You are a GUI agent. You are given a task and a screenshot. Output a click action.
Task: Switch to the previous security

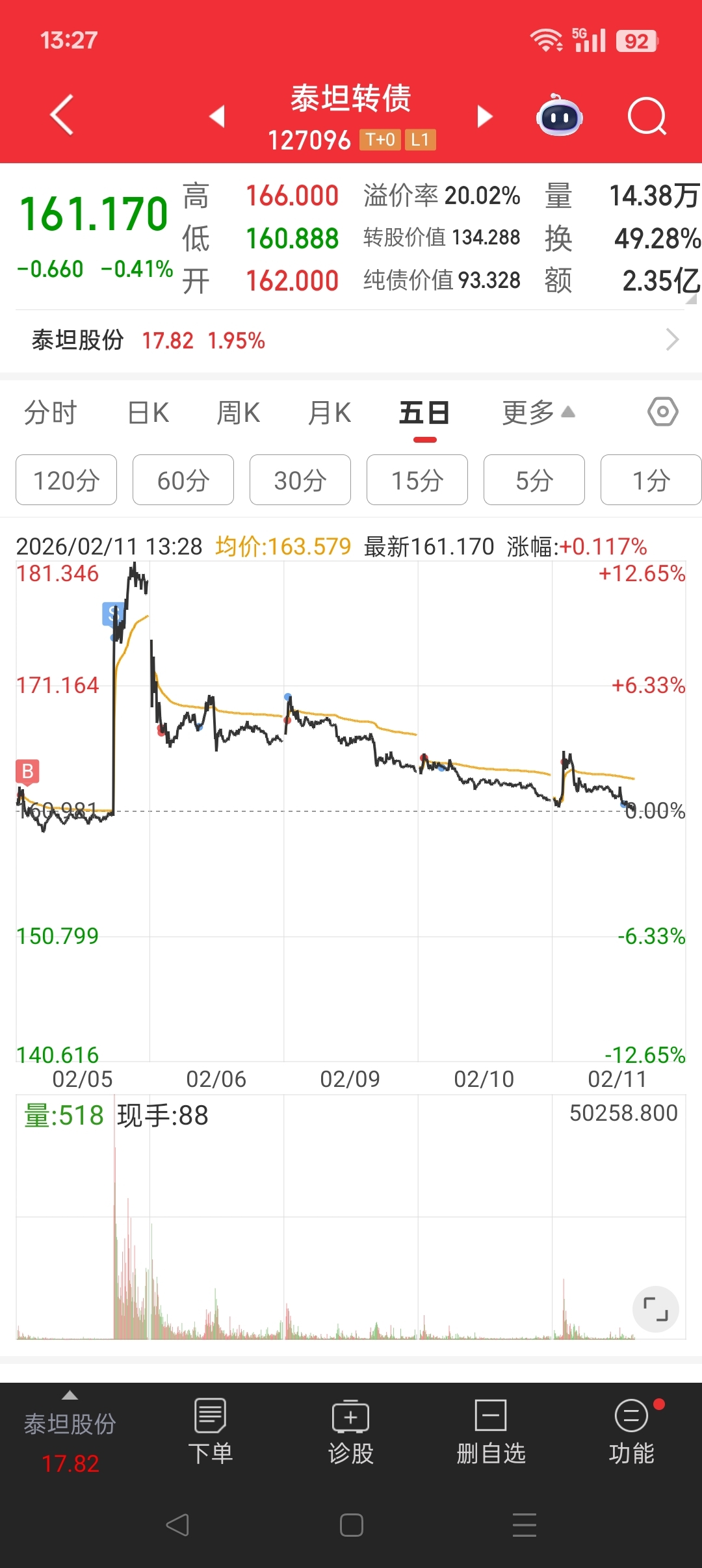tap(217, 116)
